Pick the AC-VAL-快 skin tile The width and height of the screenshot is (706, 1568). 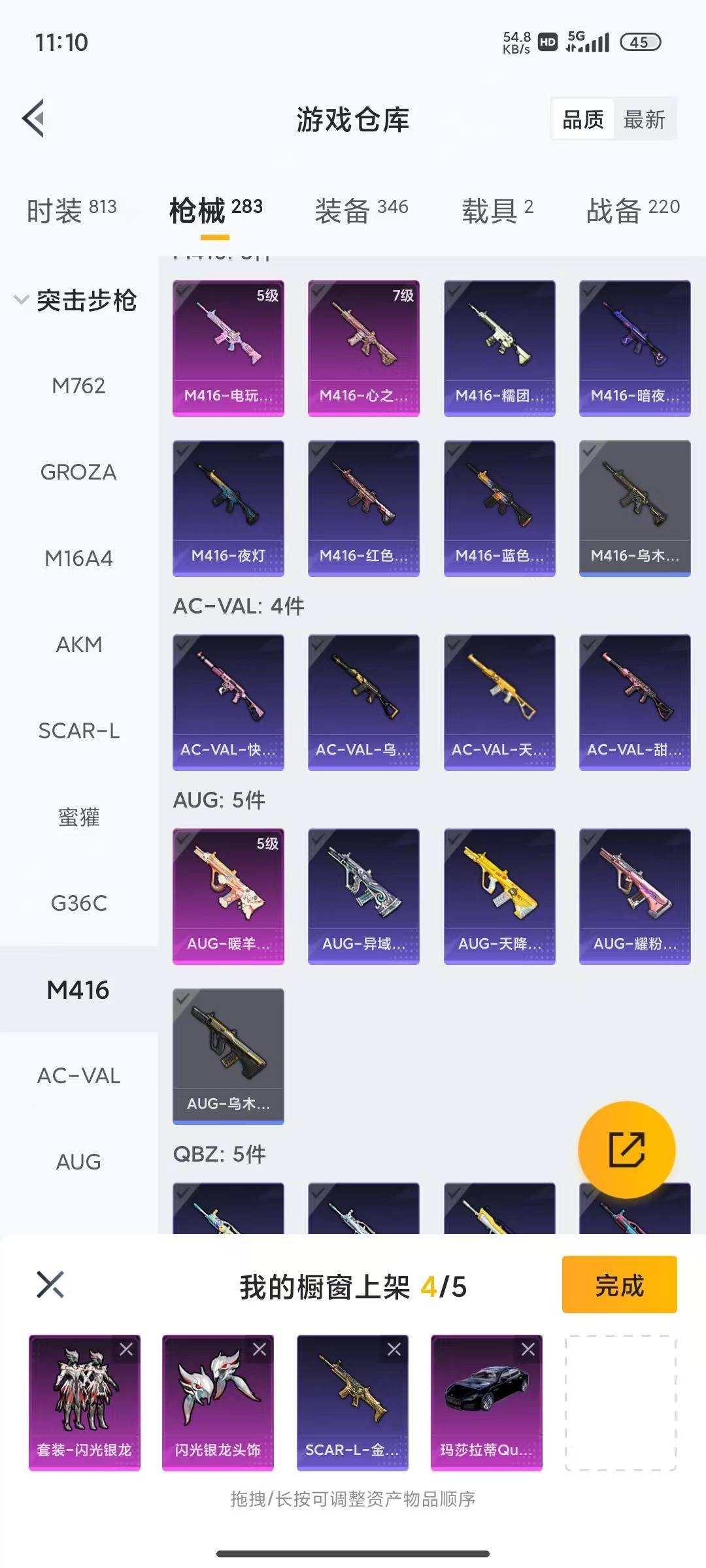tap(228, 702)
